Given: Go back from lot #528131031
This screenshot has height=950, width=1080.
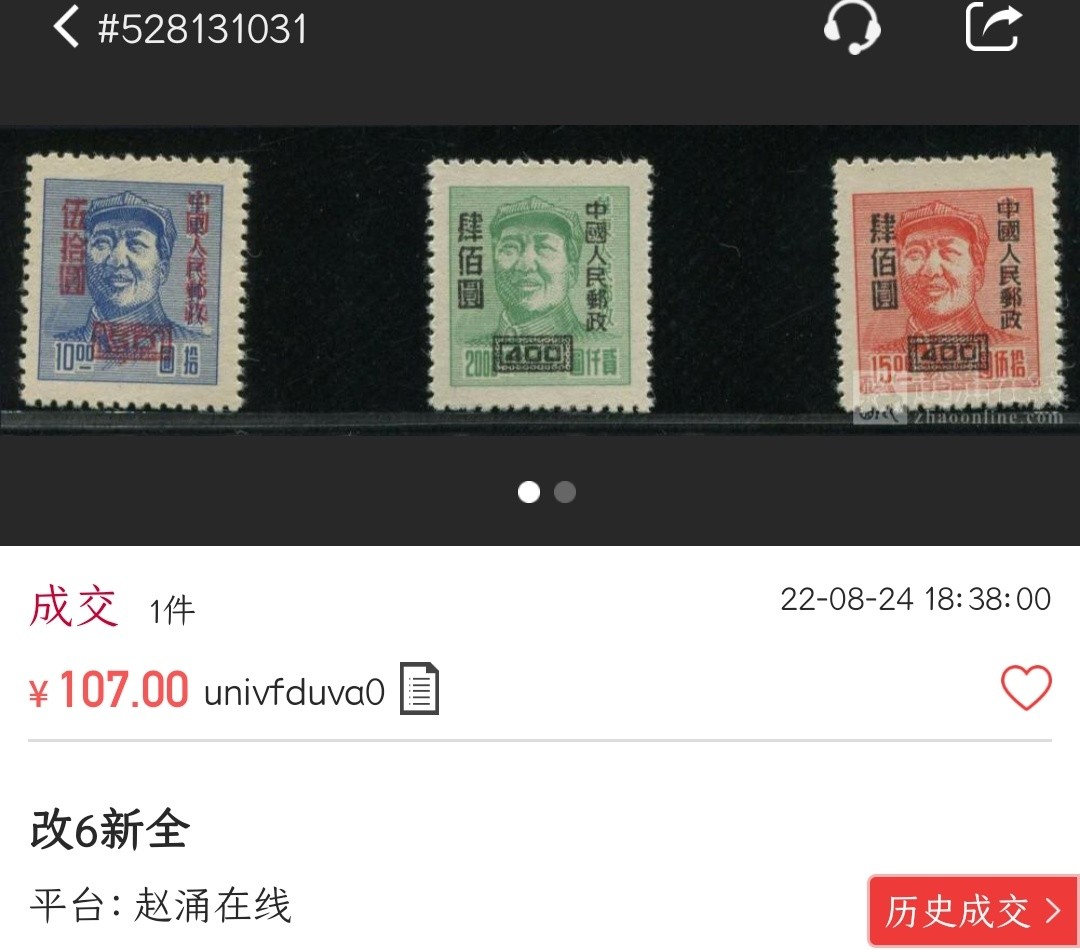Looking at the screenshot, I should pos(66,27).
